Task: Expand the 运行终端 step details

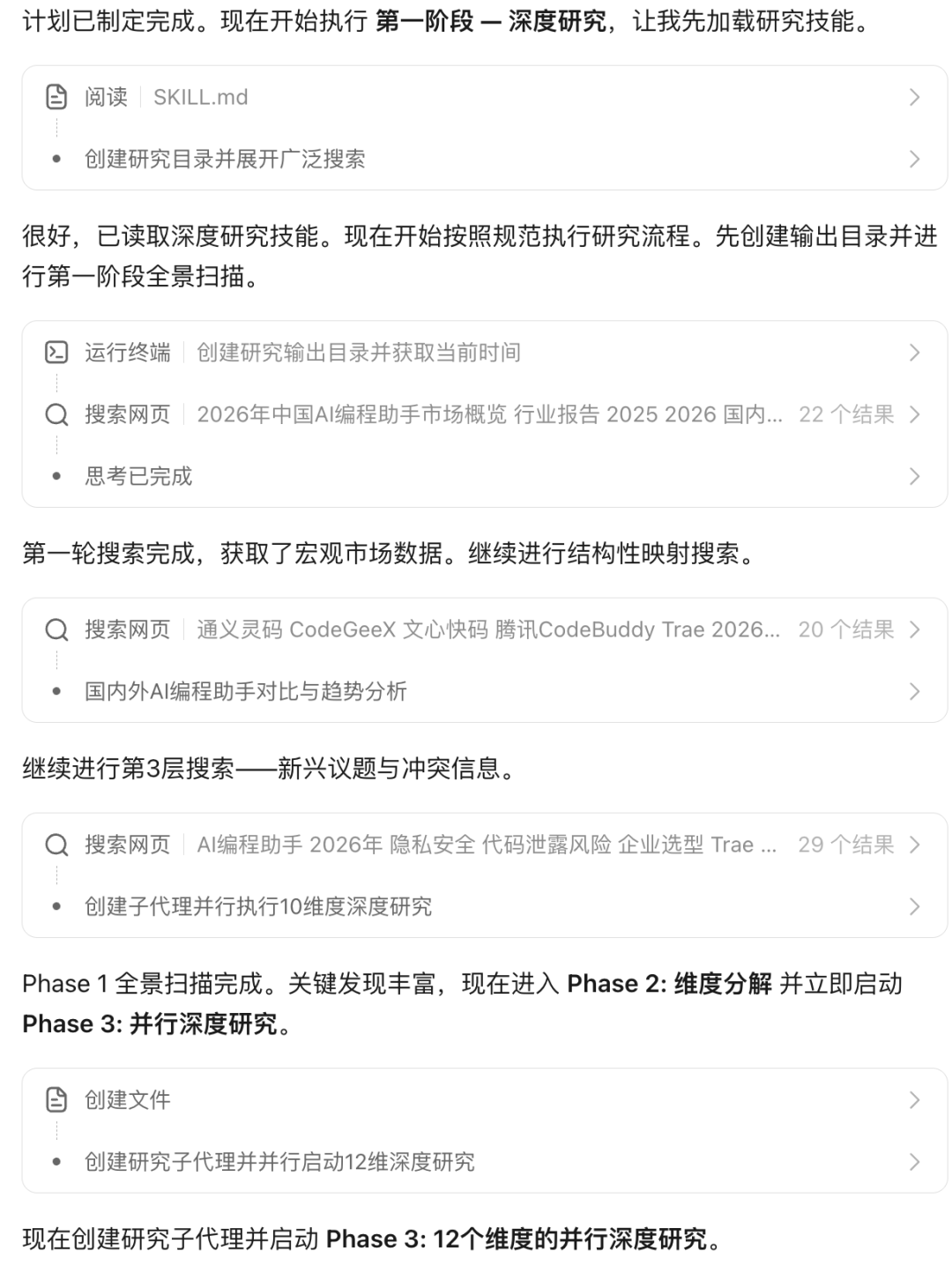Action: coord(483,353)
